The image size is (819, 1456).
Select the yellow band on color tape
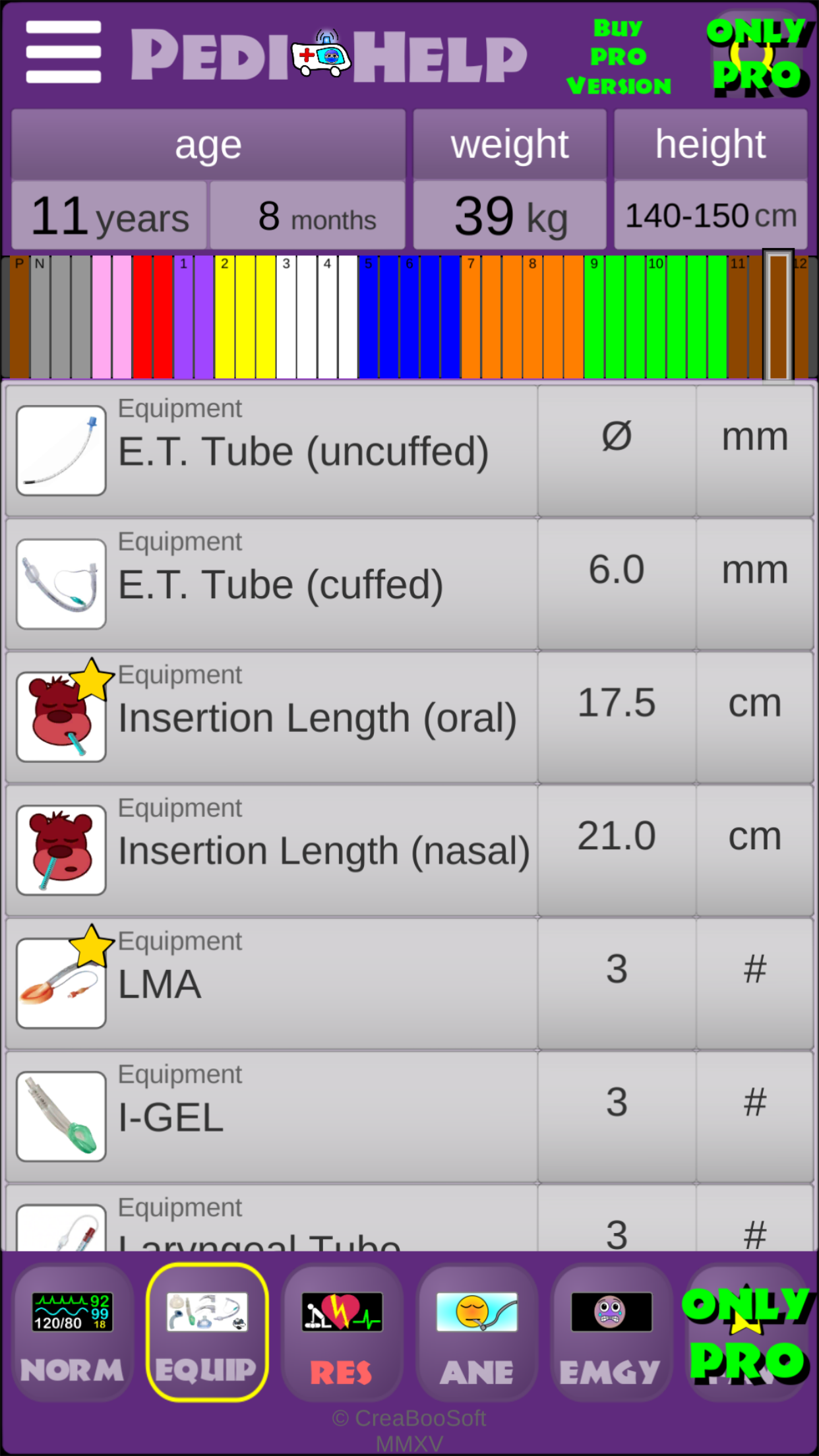[245, 317]
